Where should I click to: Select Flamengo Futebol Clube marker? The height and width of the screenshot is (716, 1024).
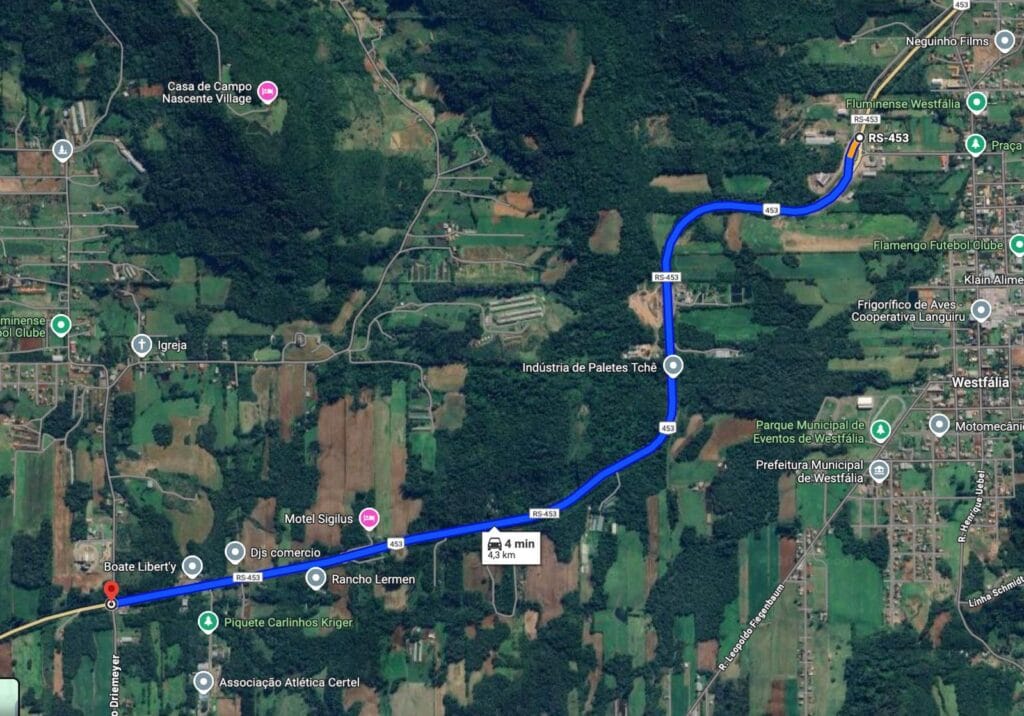(1017, 244)
